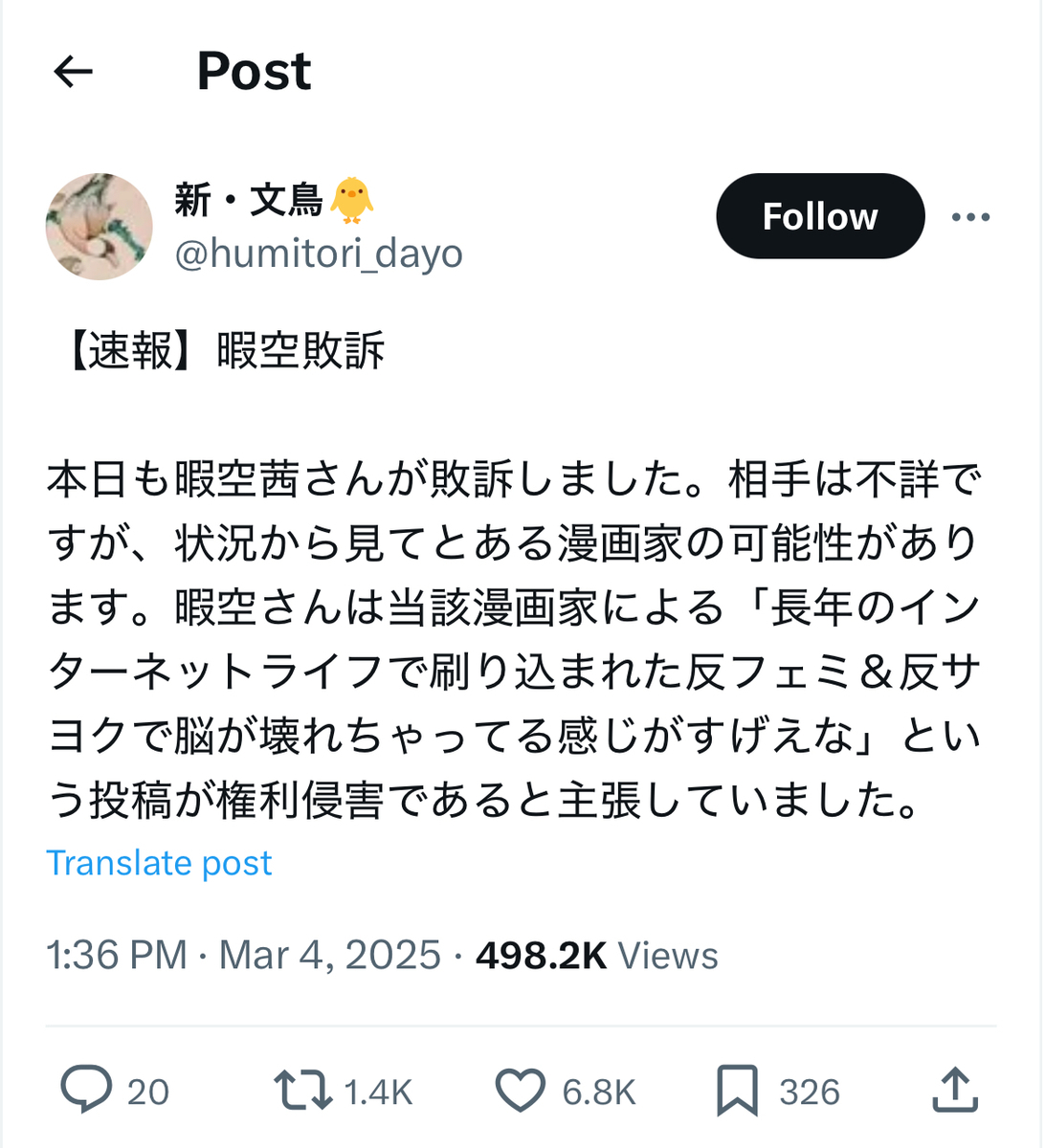This screenshot has width=1045, height=1148.
Task: Open the profile picture of 新・文鳥
Action: tap(100, 227)
